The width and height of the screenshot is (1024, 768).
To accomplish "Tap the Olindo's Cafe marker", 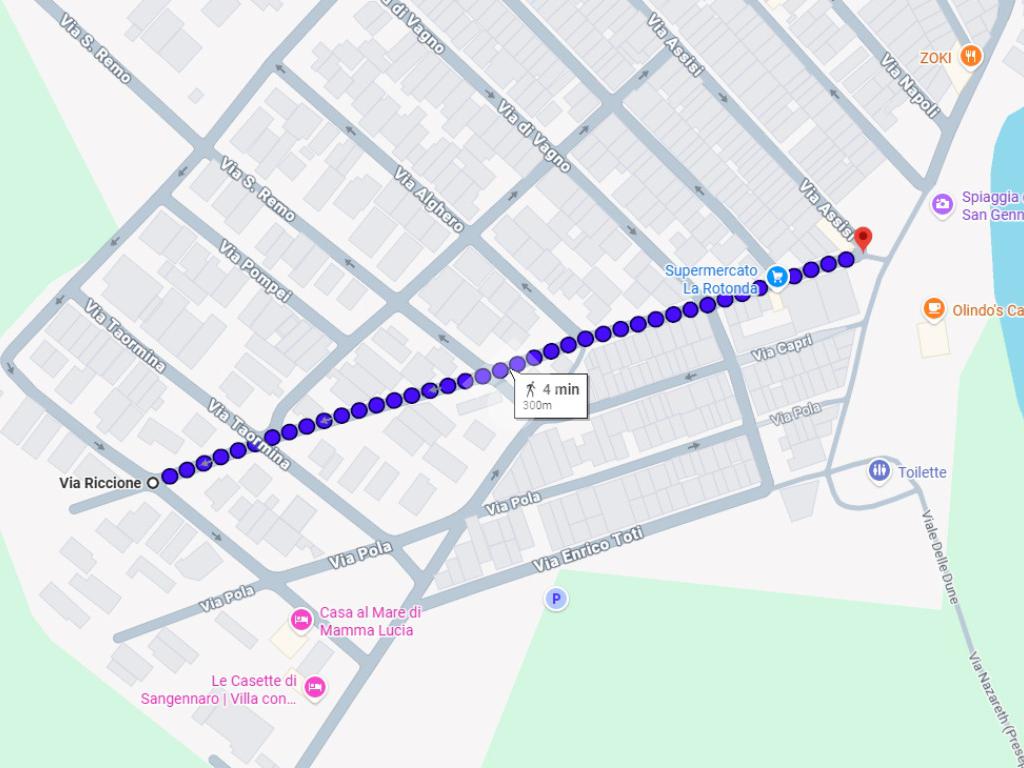I will [933, 310].
